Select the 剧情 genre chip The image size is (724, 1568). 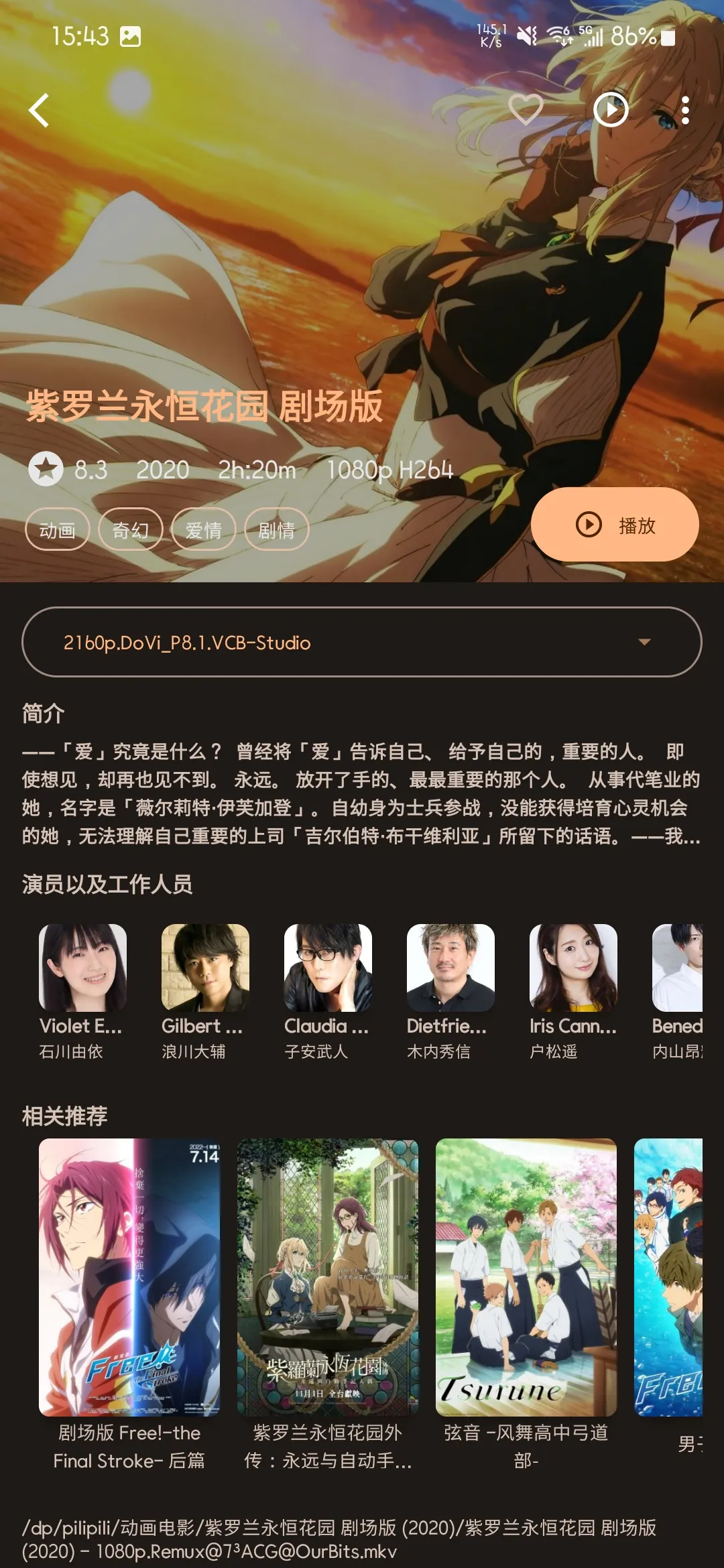click(x=277, y=530)
